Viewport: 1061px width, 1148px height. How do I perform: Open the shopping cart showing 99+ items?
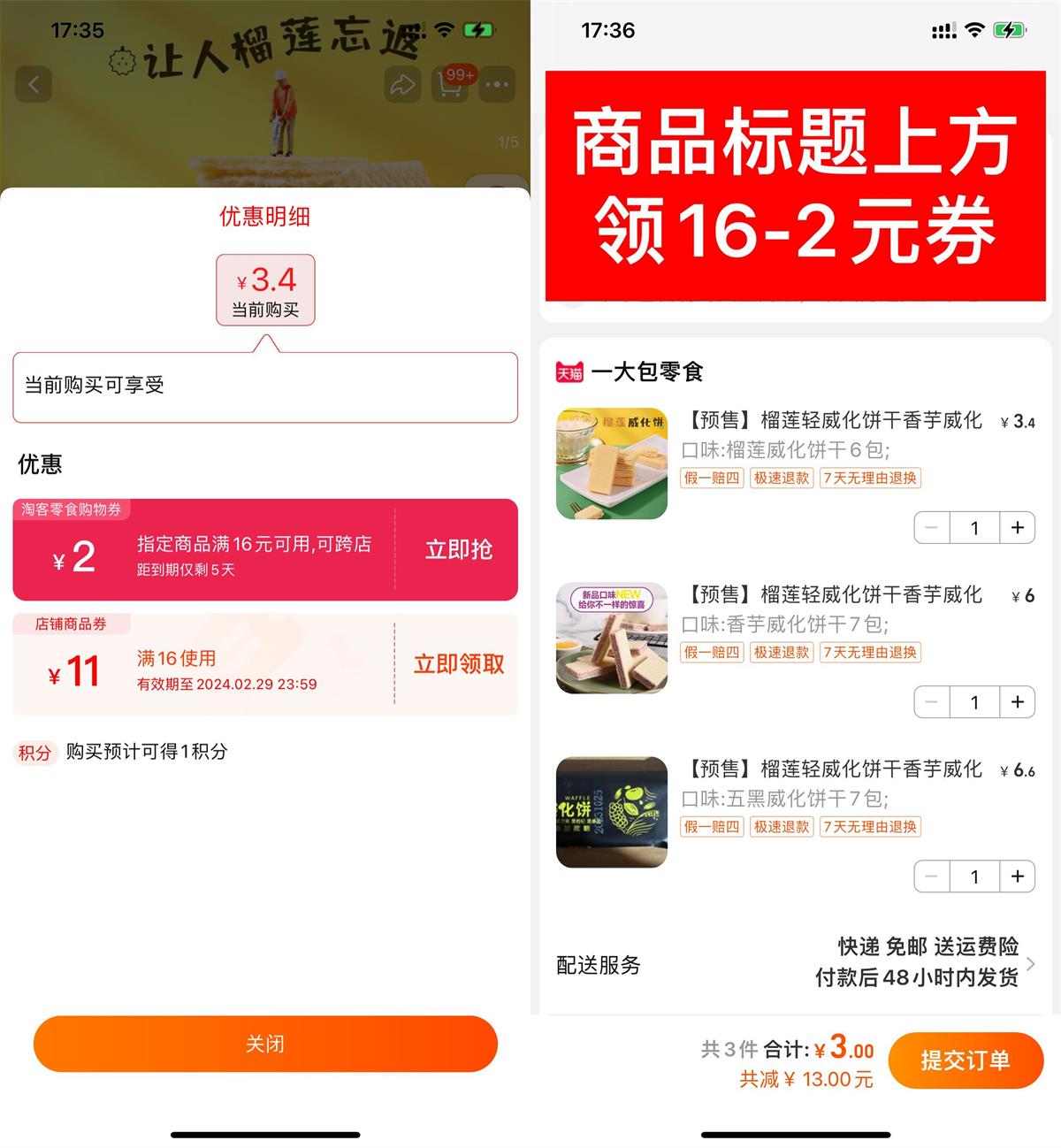tap(451, 84)
